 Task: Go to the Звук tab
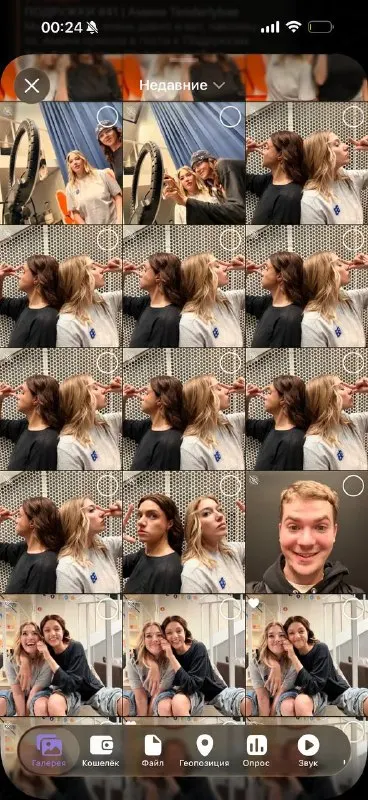308,751
